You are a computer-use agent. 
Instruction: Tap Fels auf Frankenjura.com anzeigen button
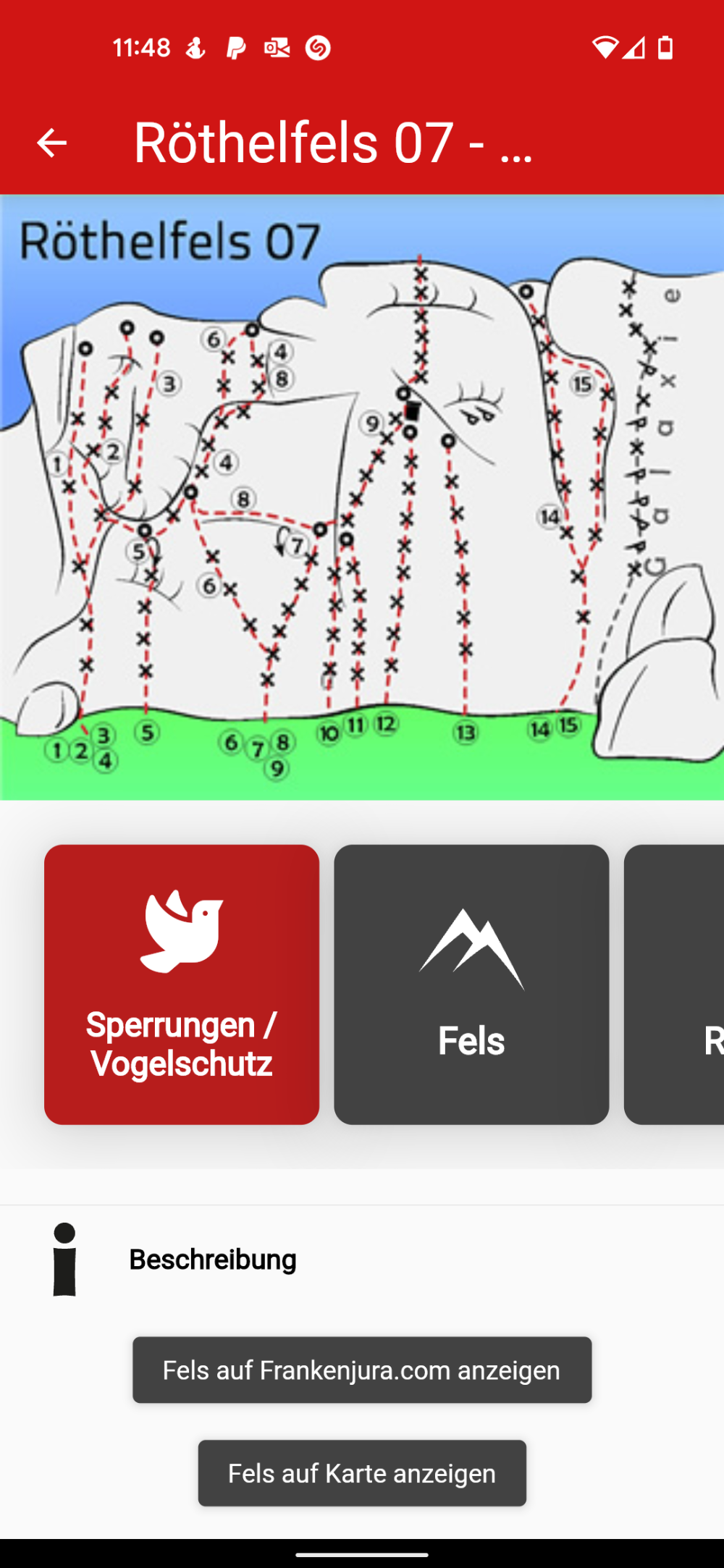coord(362,1370)
